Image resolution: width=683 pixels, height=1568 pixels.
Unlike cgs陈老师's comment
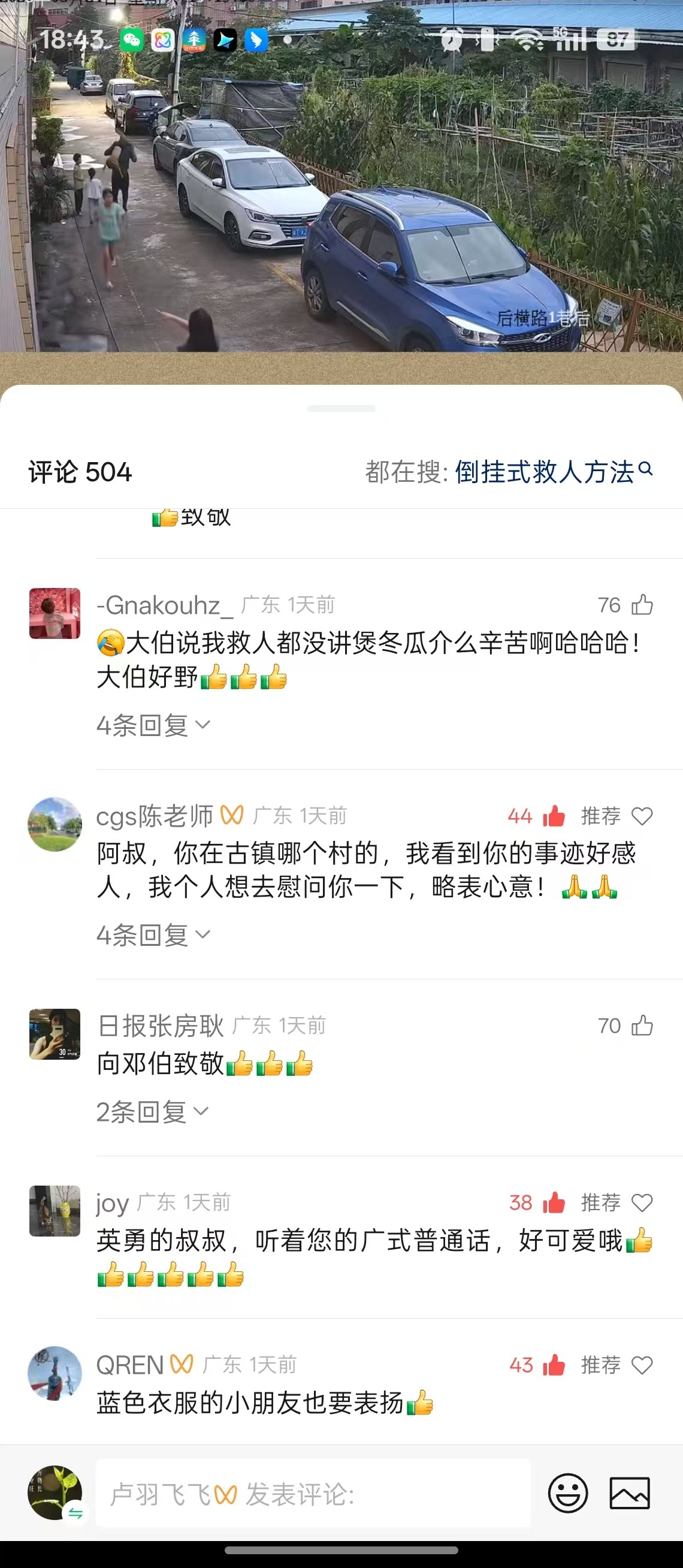coord(554,816)
